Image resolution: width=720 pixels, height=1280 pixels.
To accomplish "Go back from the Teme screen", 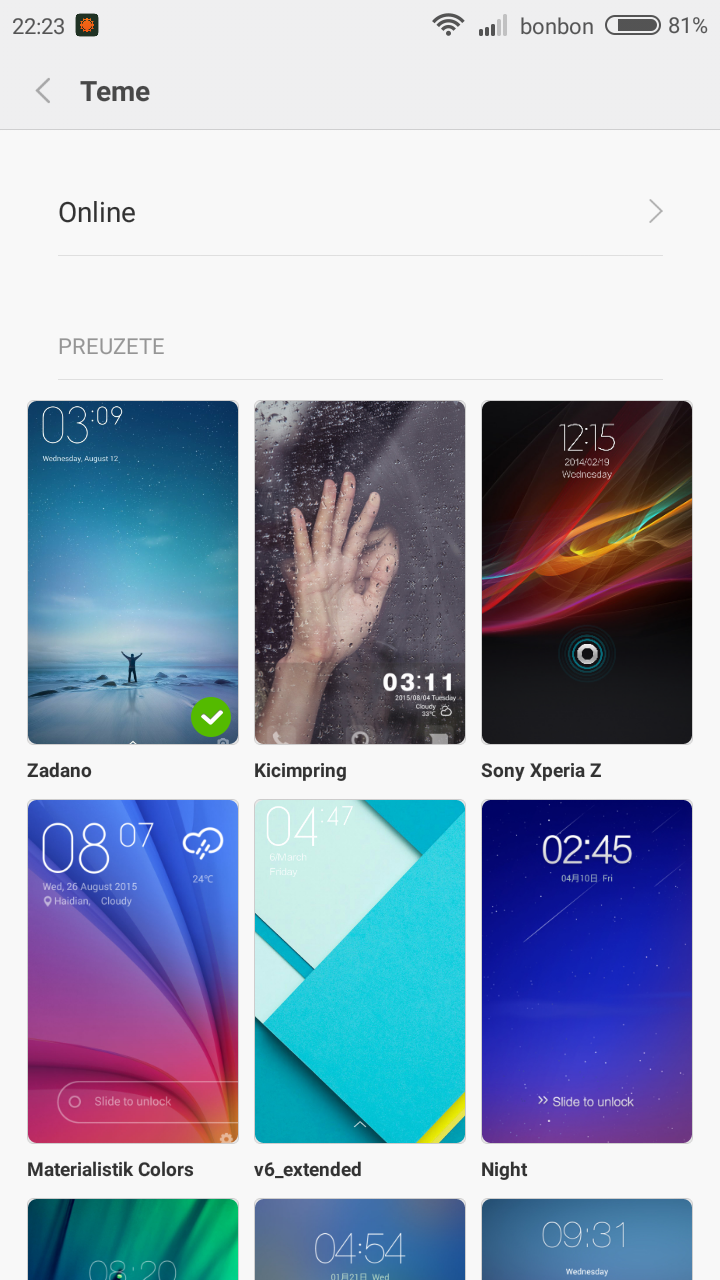I will [x=43, y=92].
